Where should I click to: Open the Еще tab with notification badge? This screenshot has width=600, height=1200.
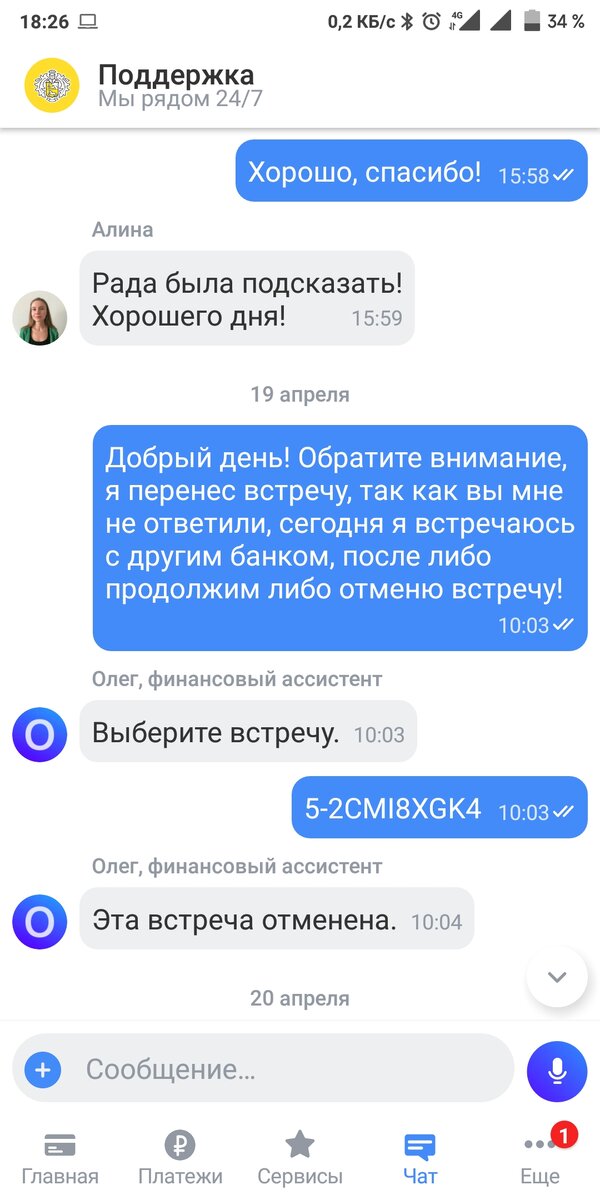[x=540, y=1157]
